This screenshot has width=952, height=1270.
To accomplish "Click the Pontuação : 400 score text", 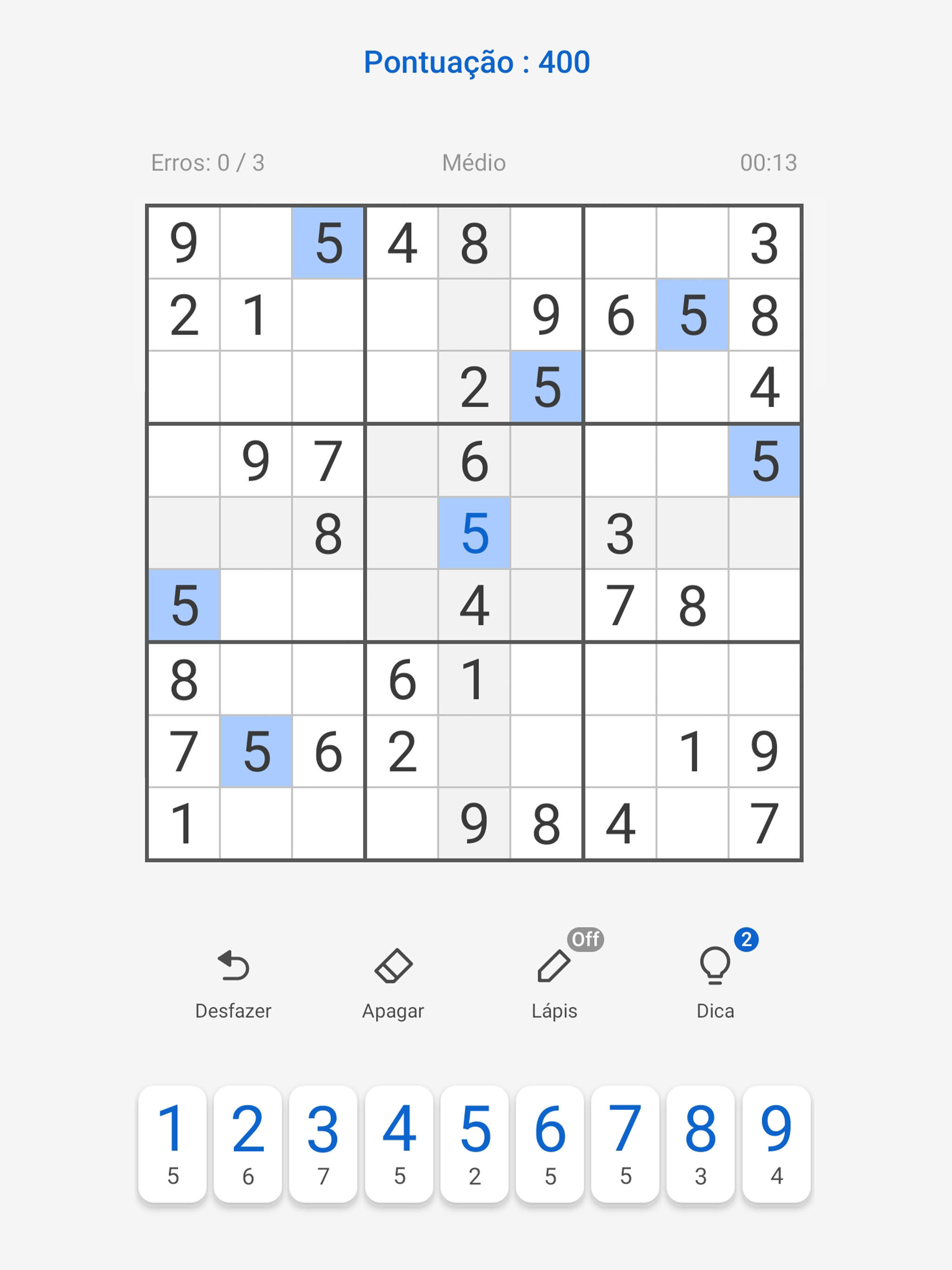I will click(476, 61).
